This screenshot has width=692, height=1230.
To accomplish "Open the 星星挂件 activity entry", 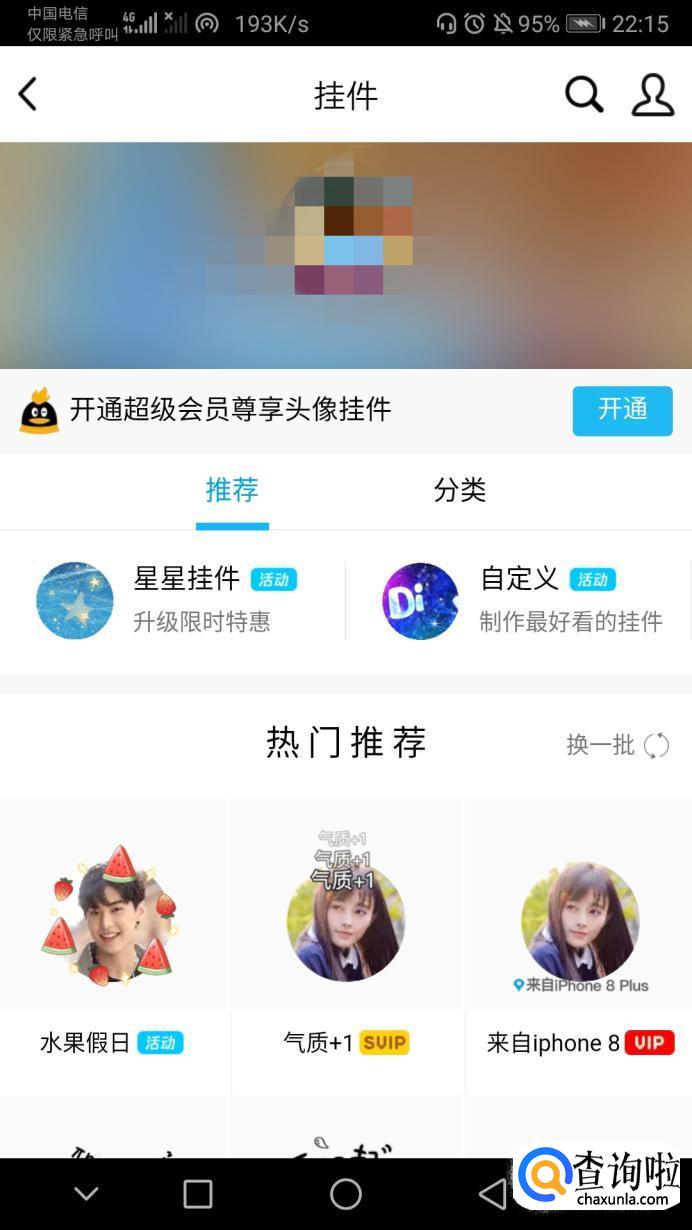I will (x=170, y=599).
